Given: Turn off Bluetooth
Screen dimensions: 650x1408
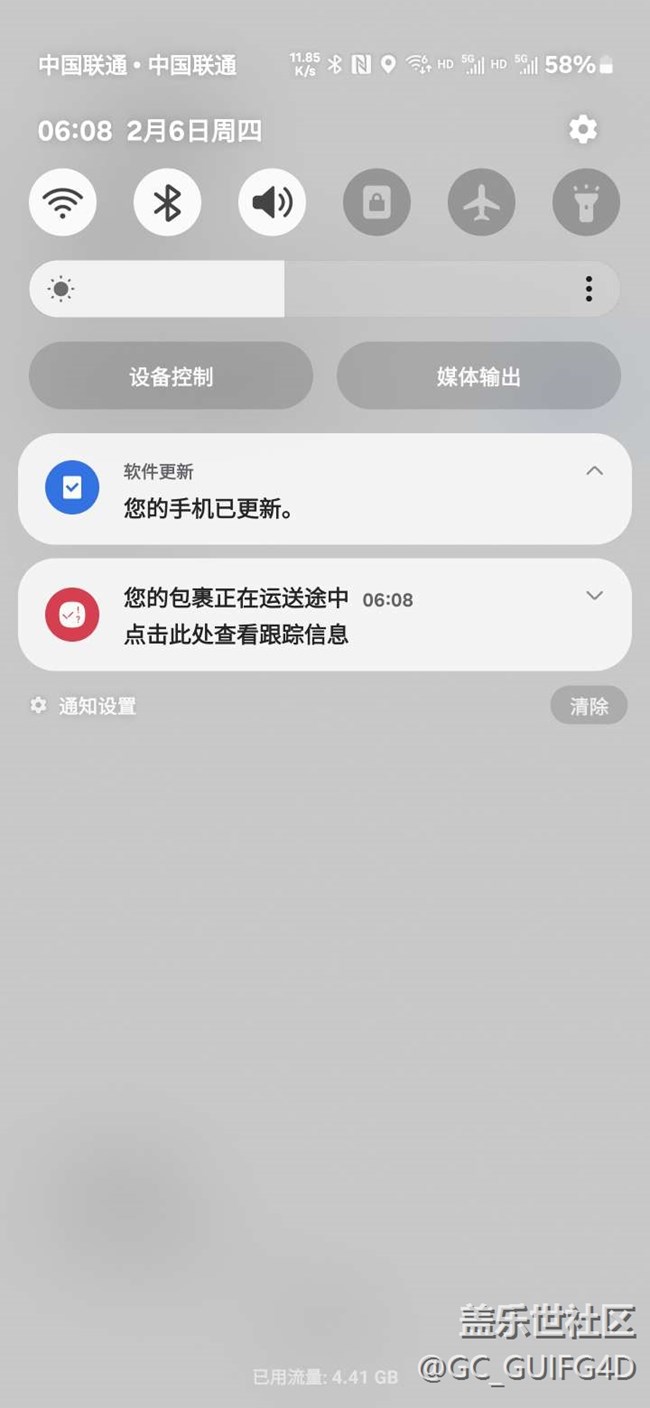Looking at the screenshot, I should (167, 202).
